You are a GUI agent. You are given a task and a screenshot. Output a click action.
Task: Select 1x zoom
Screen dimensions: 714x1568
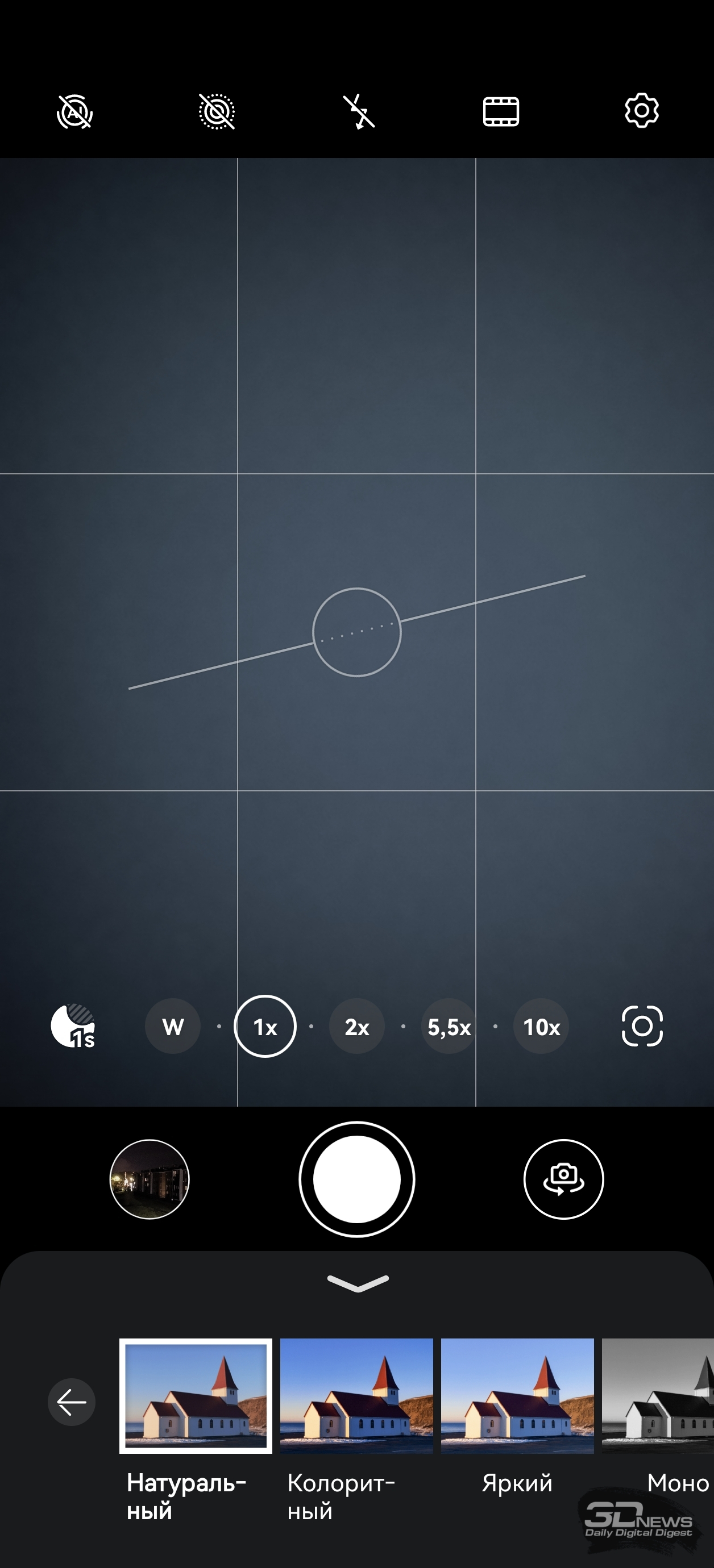[x=265, y=1026]
